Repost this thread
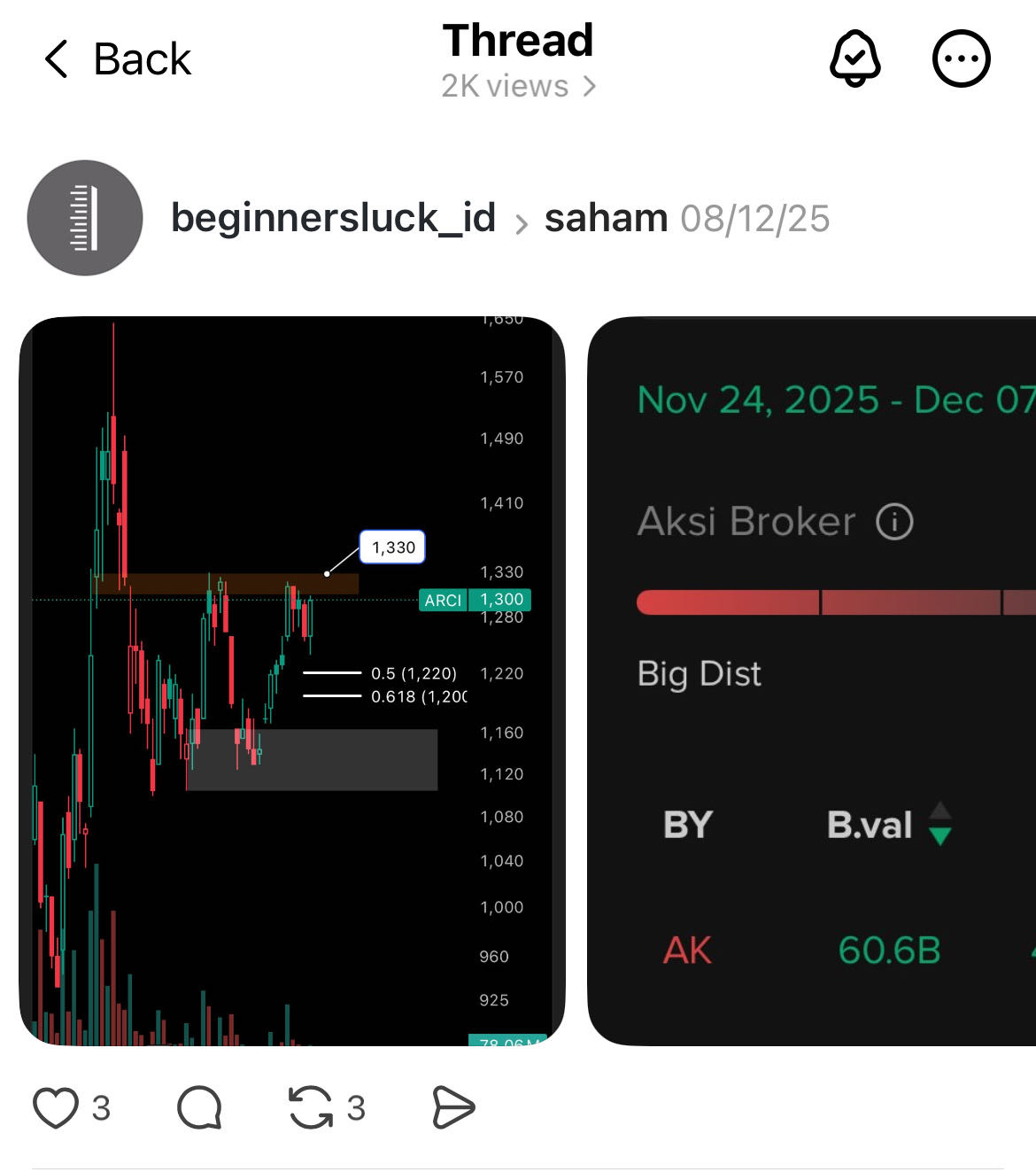The image size is (1036, 1172). click(311, 1108)
